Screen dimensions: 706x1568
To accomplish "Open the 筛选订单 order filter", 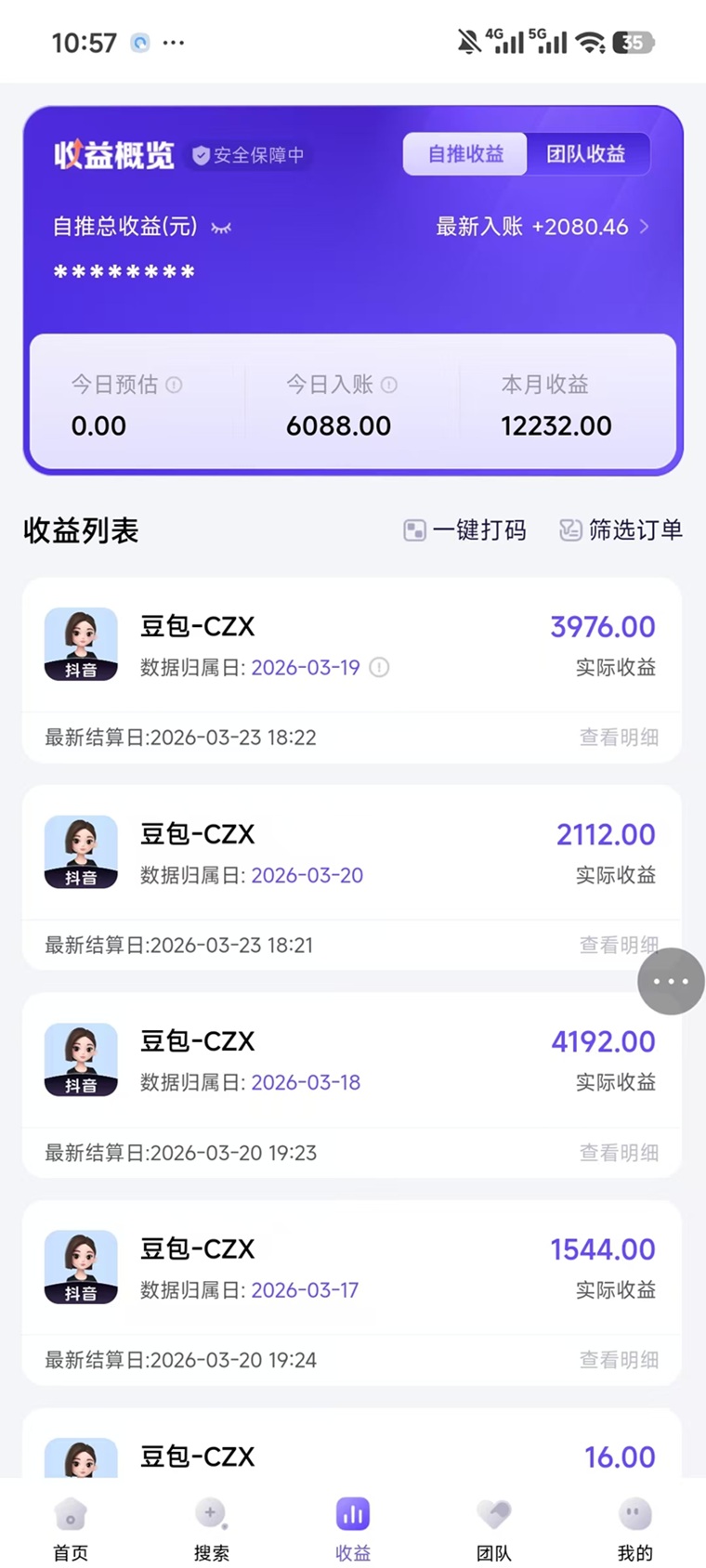I will [621, 530].
